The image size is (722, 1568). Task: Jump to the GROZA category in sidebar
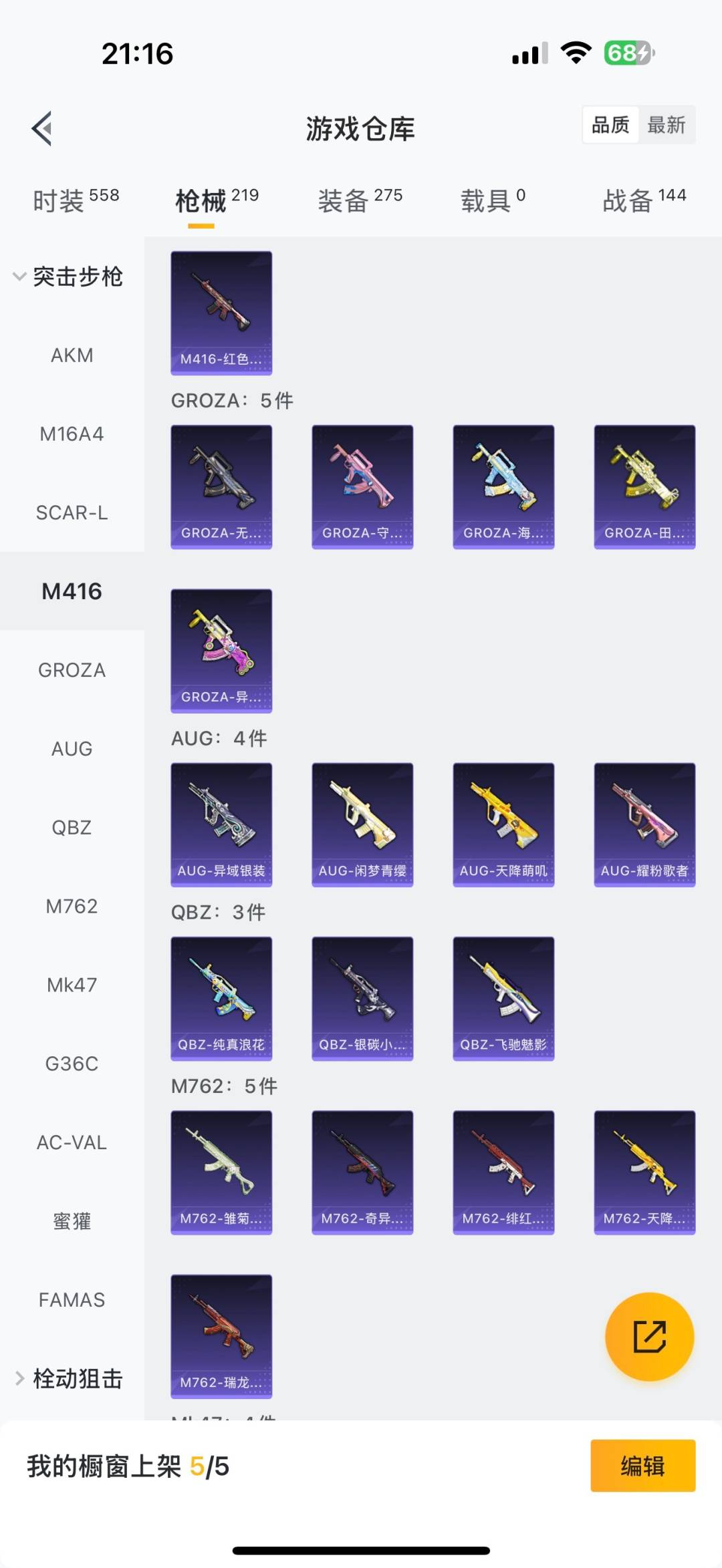point(72,670)
